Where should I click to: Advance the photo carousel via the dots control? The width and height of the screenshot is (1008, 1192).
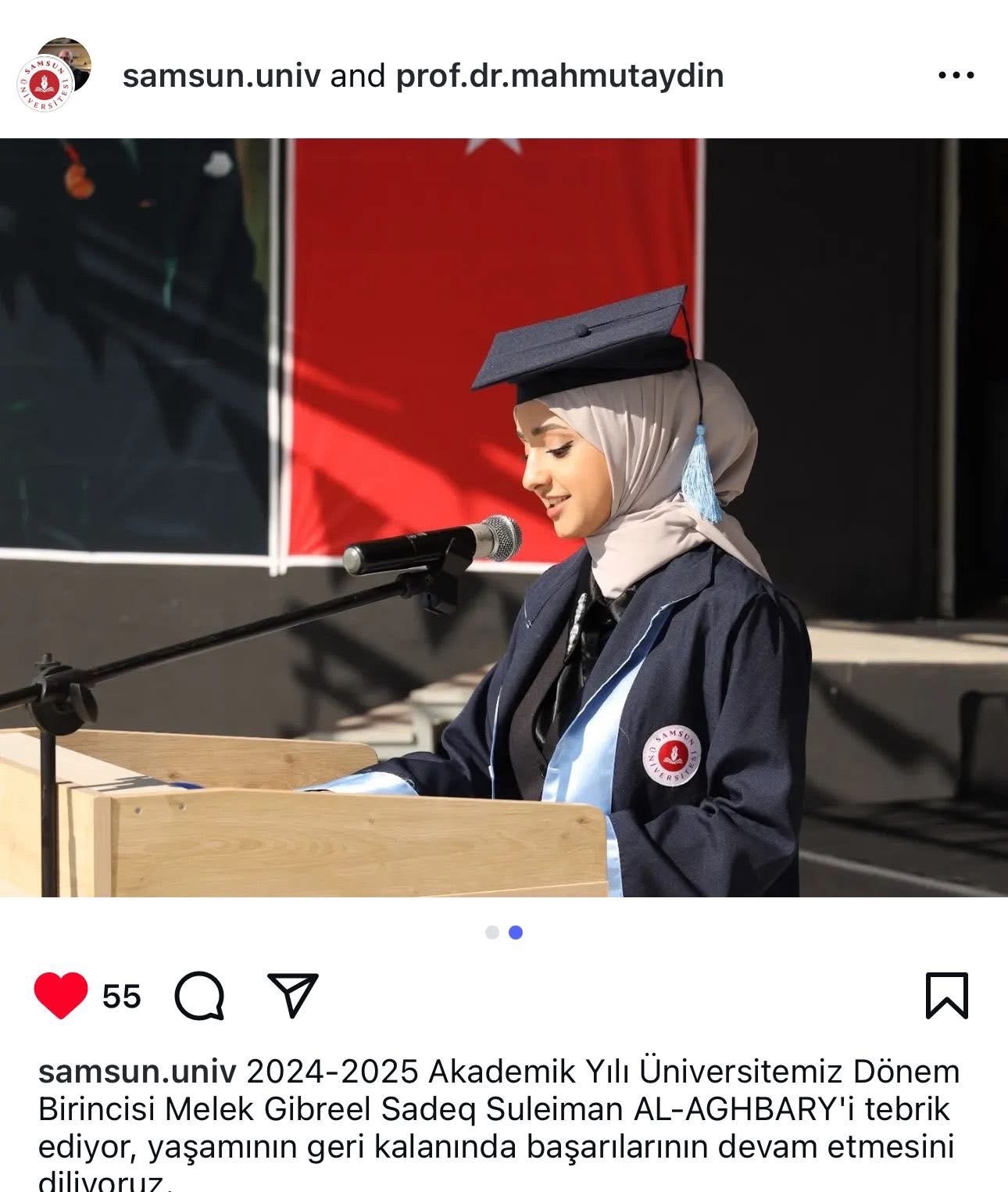pyautogui.click(x=514, y=931)
